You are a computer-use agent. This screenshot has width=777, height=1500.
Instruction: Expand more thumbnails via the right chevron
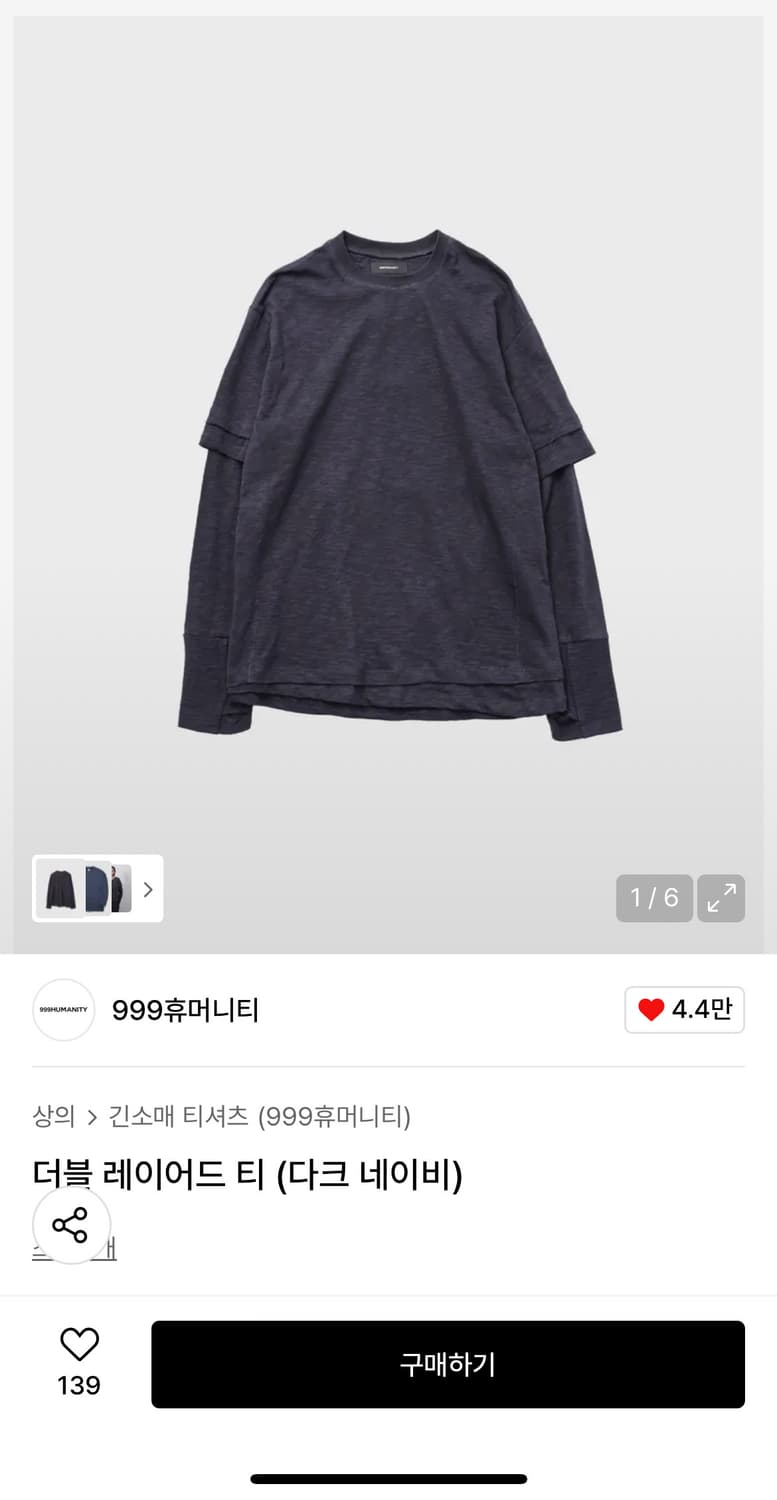(147, 889)
